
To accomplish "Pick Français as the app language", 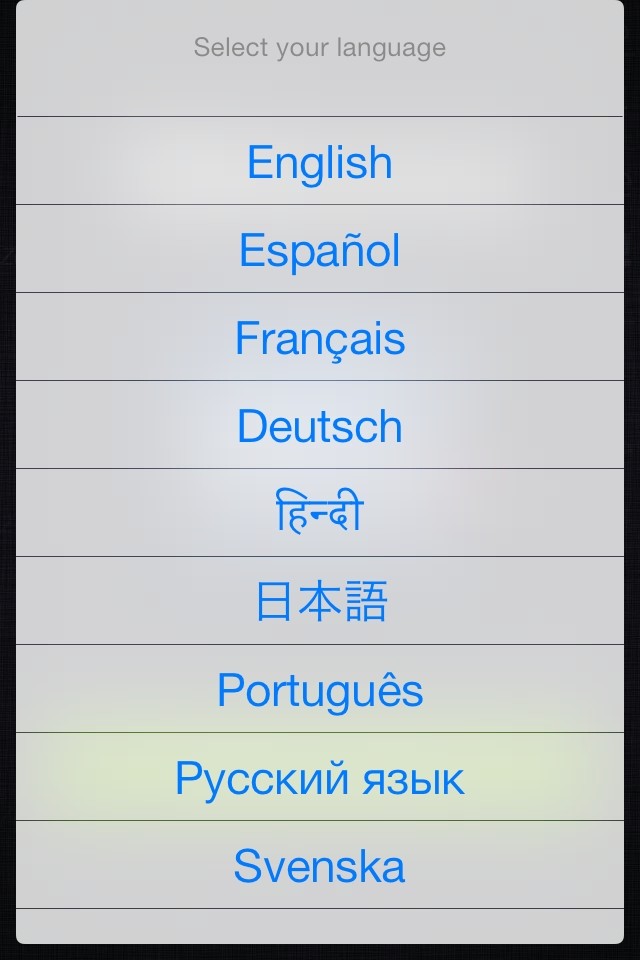I will click(320, 338).
